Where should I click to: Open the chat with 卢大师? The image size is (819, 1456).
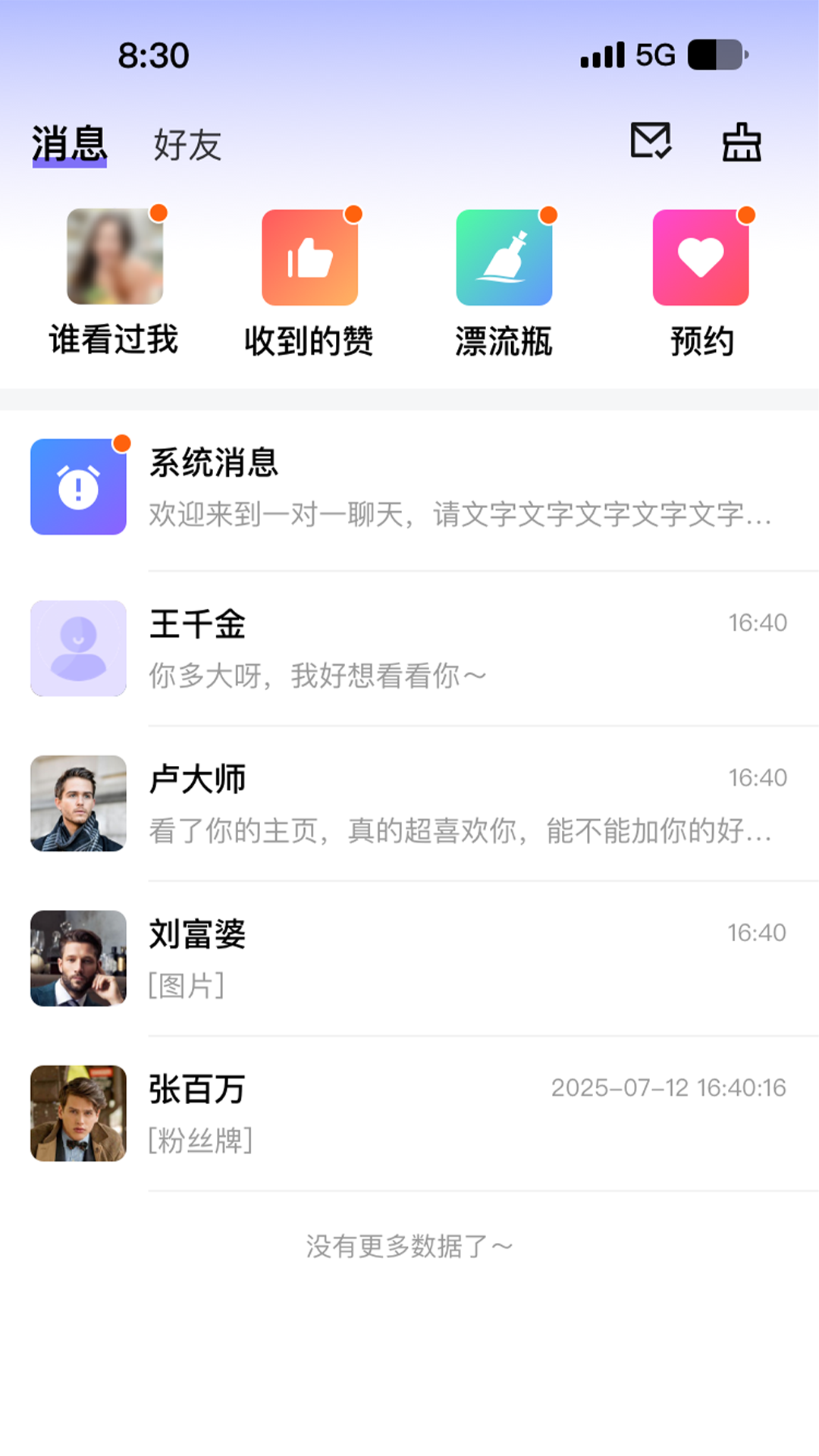point(409,804)
